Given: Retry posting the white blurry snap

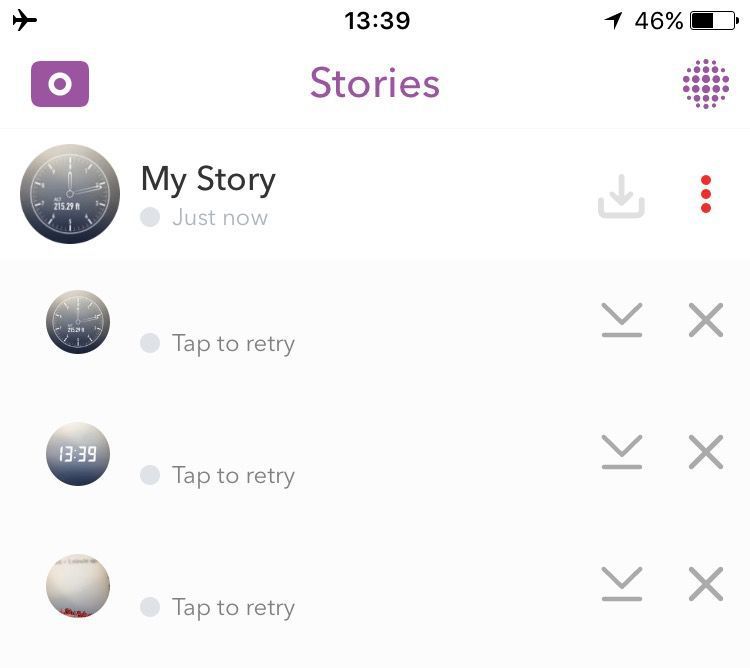Looking at the screenshot, I should click(232, 607).
